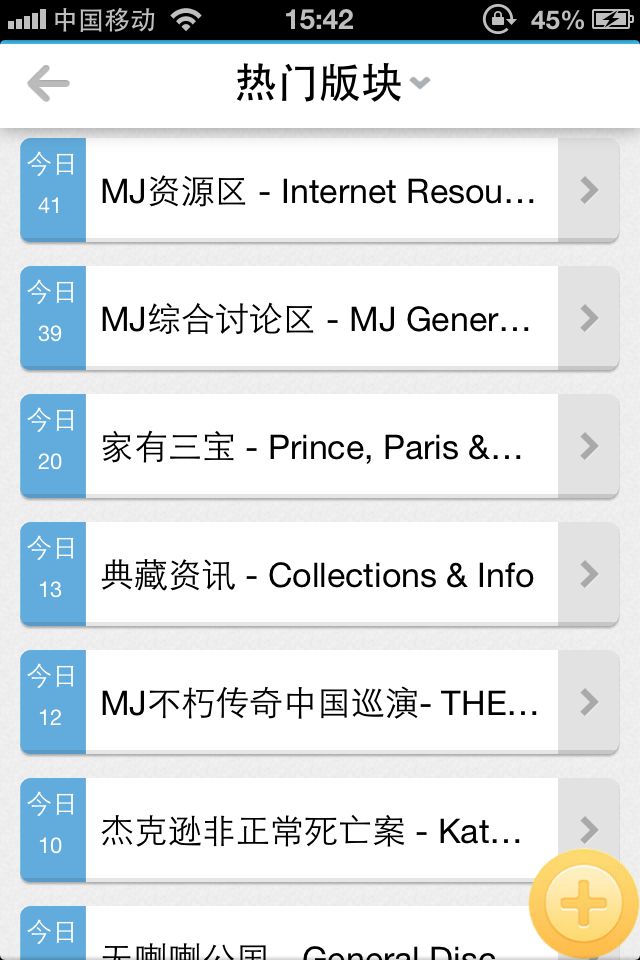Tap the yellow plus floating button
This screenshot has width=640, height=960.
point(583,905)
